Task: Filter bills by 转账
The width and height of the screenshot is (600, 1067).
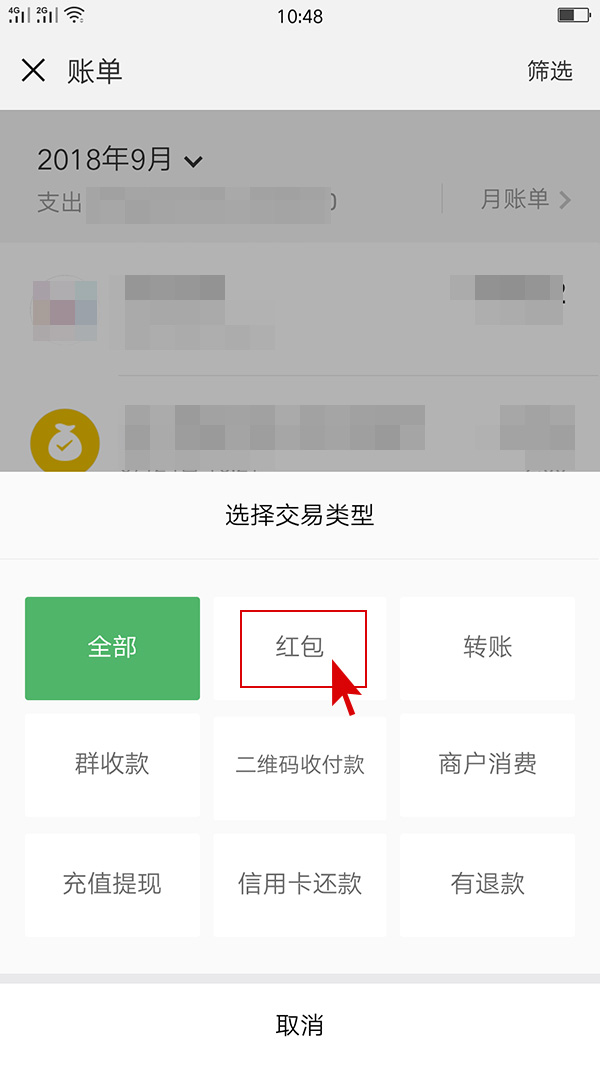Action: point(487,648)
